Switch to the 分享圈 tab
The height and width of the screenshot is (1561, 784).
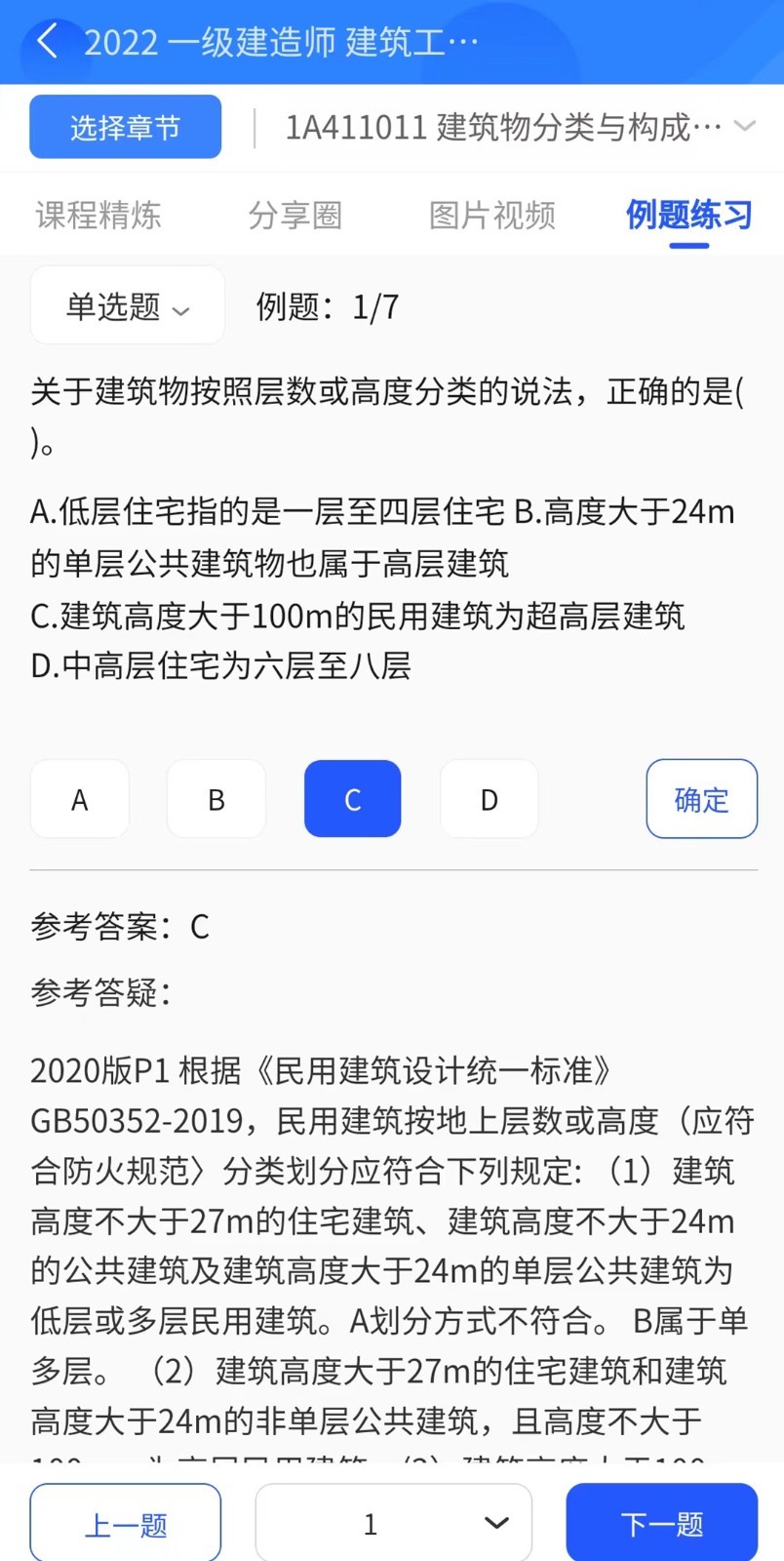pyautogui.click(x=295, y=215)
